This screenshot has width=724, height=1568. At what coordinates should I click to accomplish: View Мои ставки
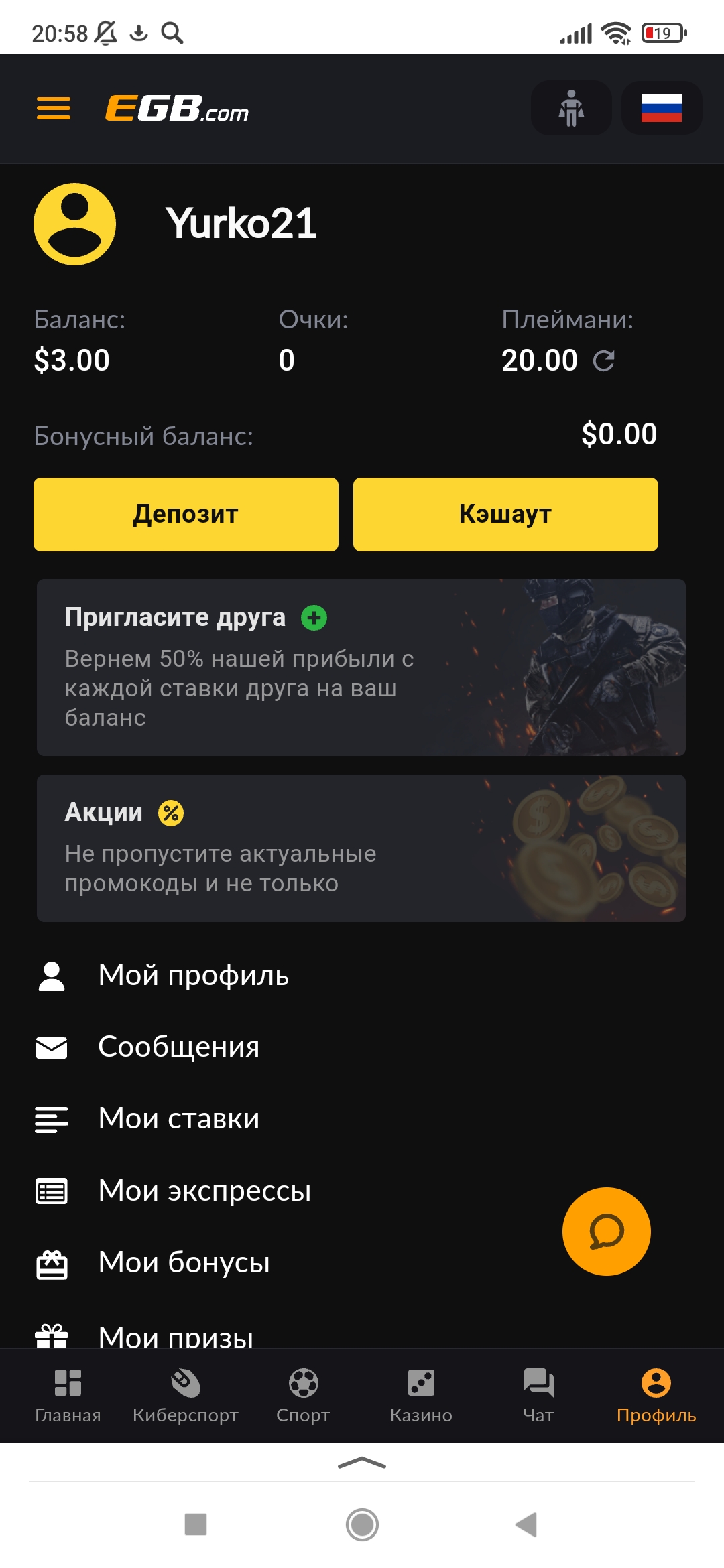tap(178, 1119)
